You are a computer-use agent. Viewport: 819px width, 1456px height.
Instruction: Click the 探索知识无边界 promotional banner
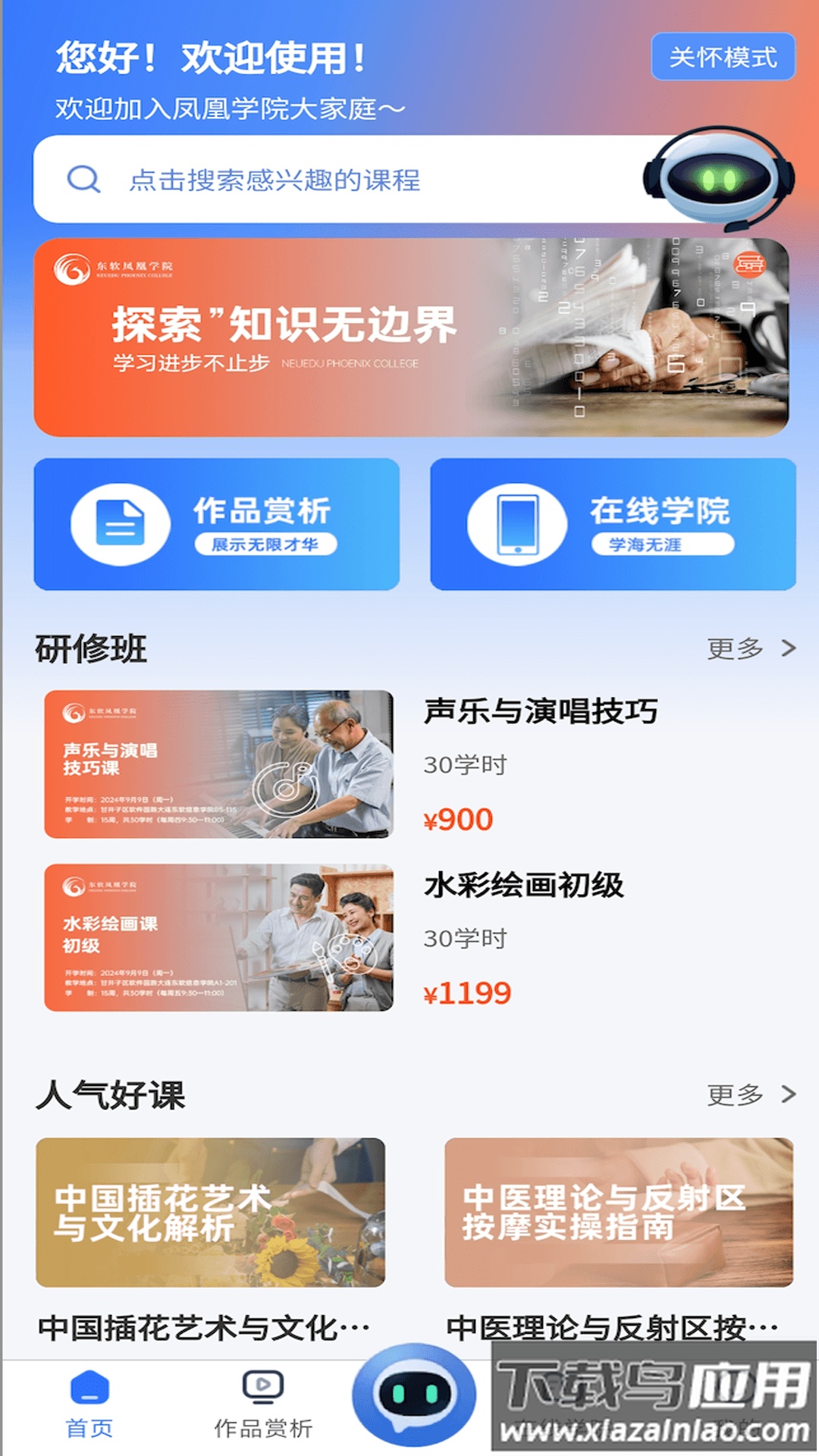pos(409,338)
